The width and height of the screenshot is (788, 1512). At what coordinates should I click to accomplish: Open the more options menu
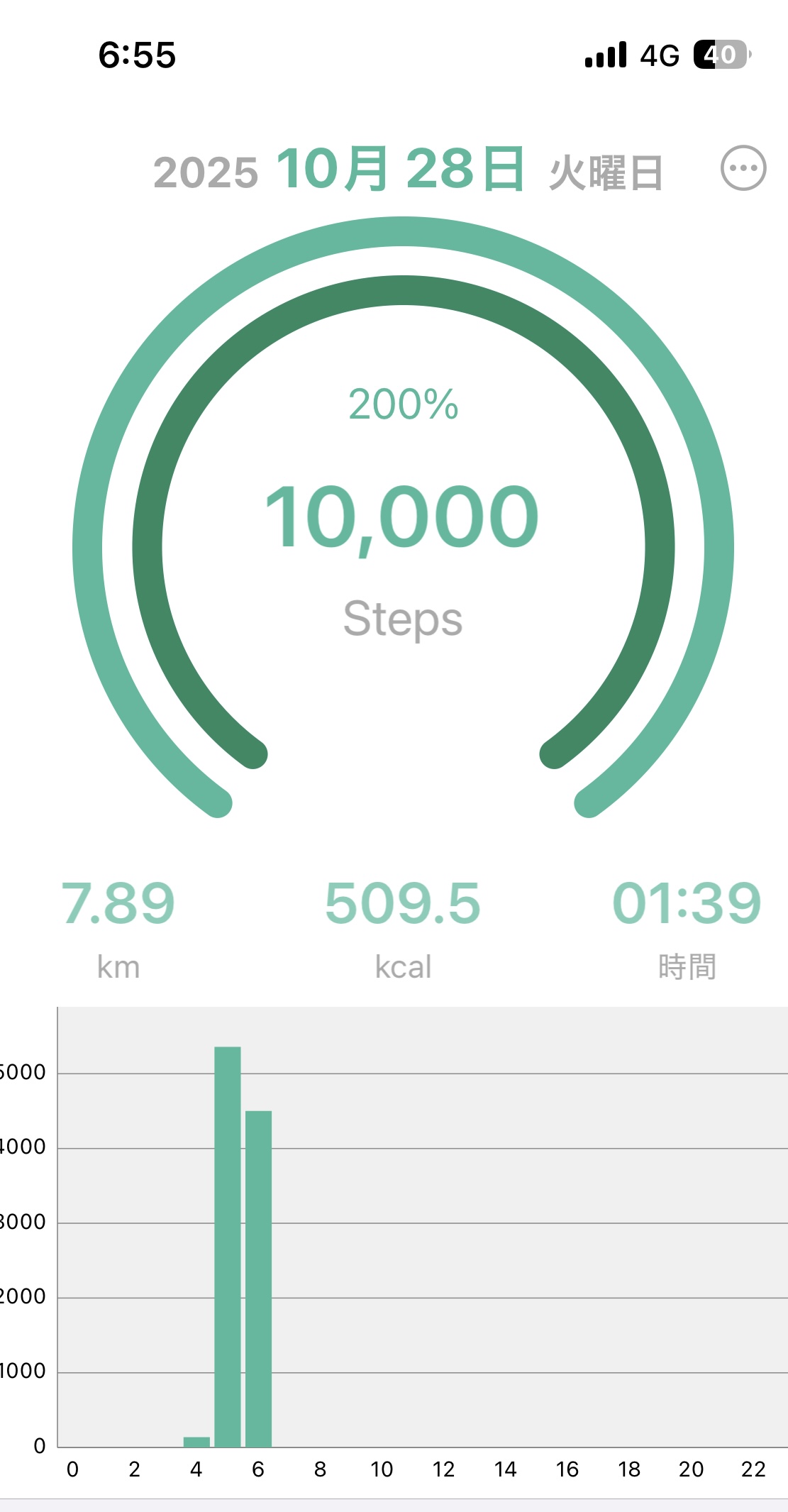click(743, 169)
